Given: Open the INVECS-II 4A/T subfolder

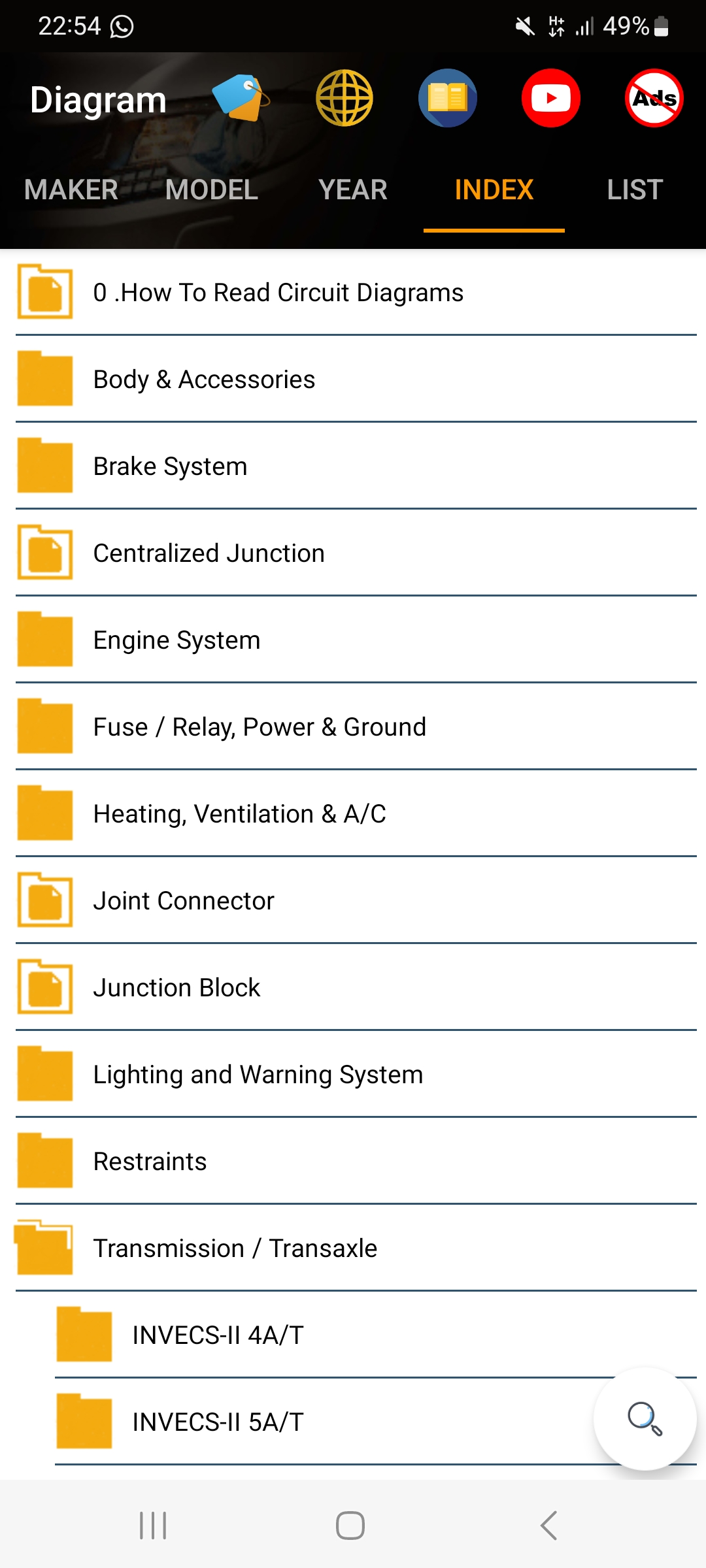Looking at the screenshot, I should click(x=218, y=1335).
